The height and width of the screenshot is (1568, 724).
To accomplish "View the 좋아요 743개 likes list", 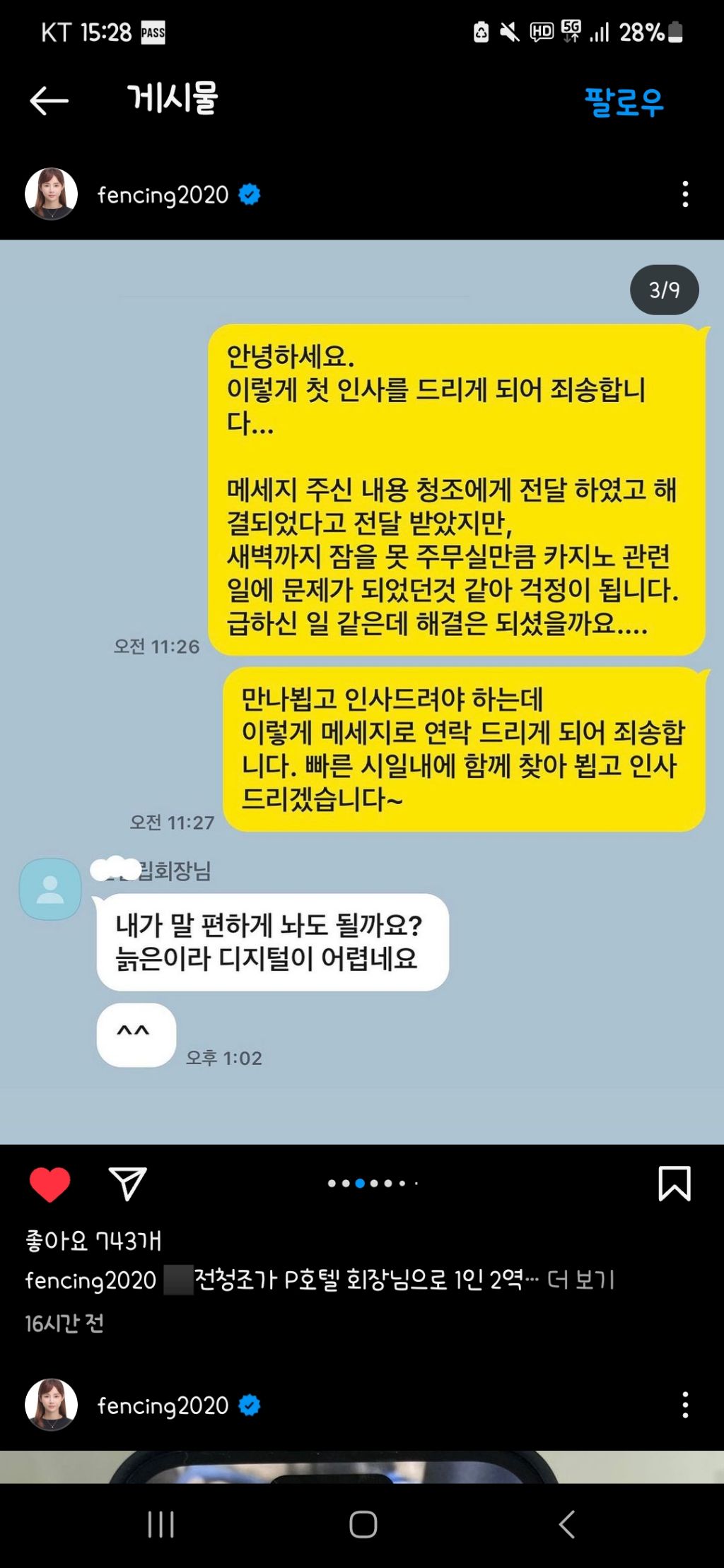I will (93, 1241).
